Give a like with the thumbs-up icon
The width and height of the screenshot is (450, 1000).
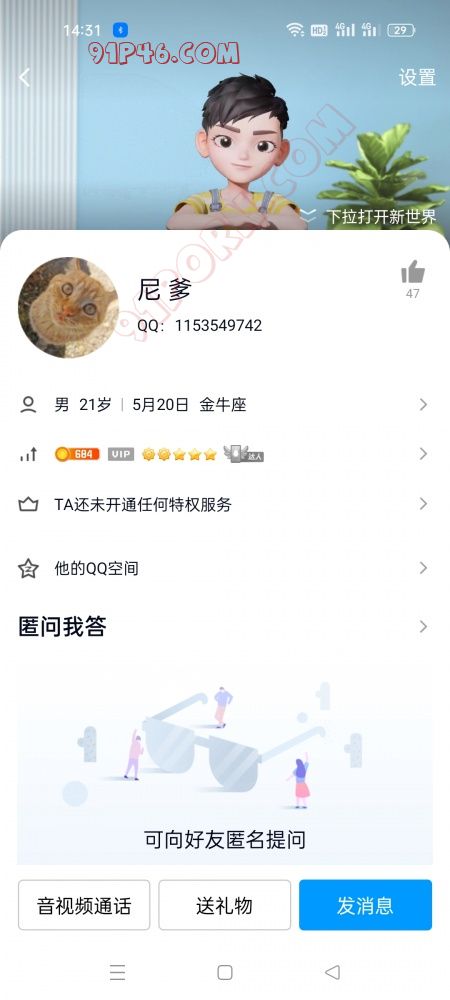tap(412, 272)
